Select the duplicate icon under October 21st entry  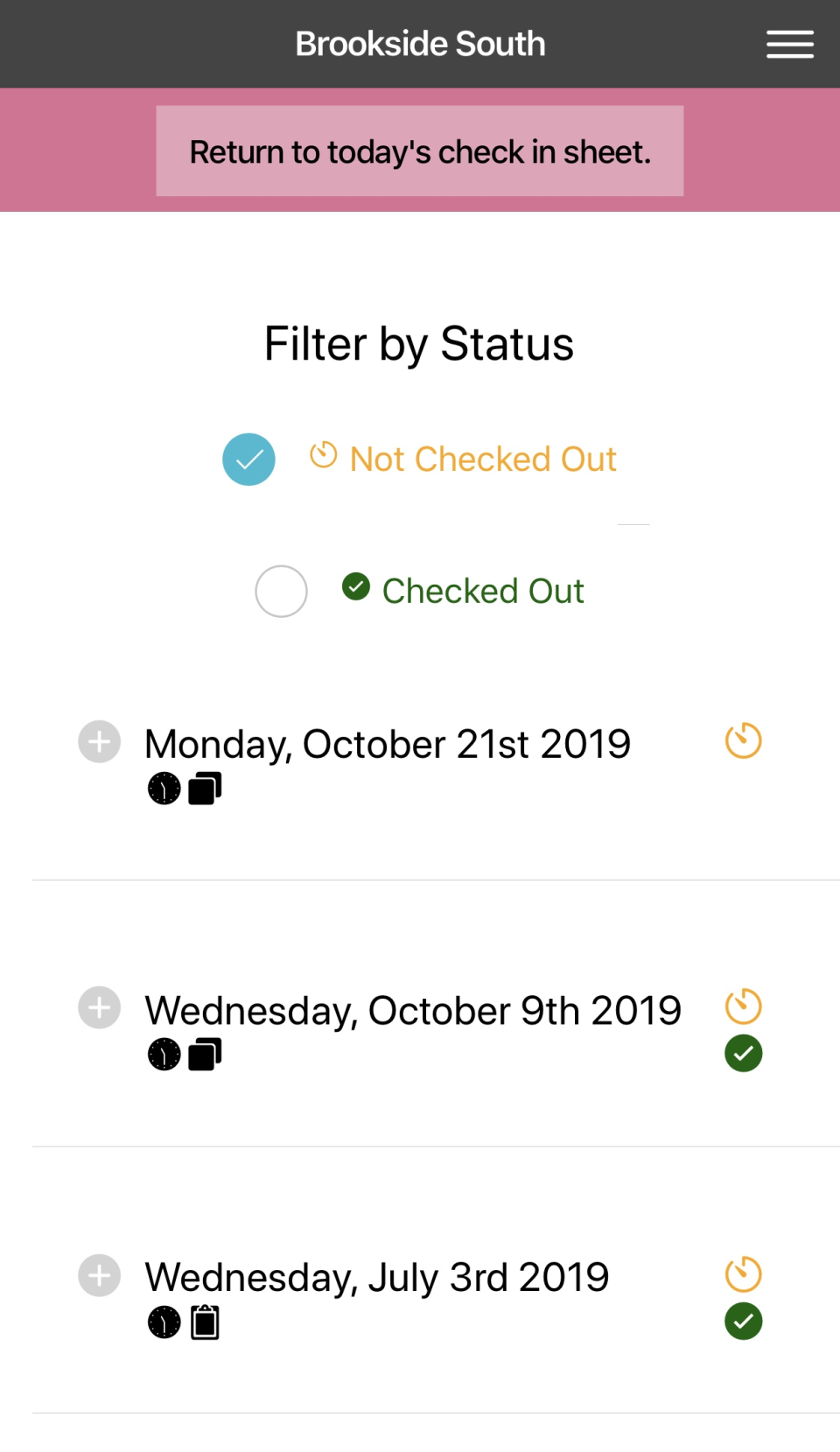coord(205,788)
